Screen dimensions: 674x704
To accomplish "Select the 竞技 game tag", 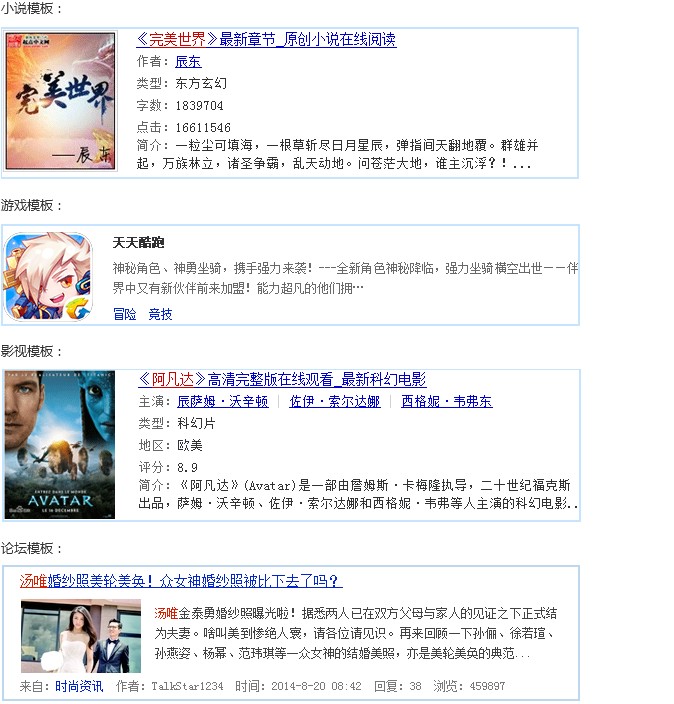I will tap(160, 314).
